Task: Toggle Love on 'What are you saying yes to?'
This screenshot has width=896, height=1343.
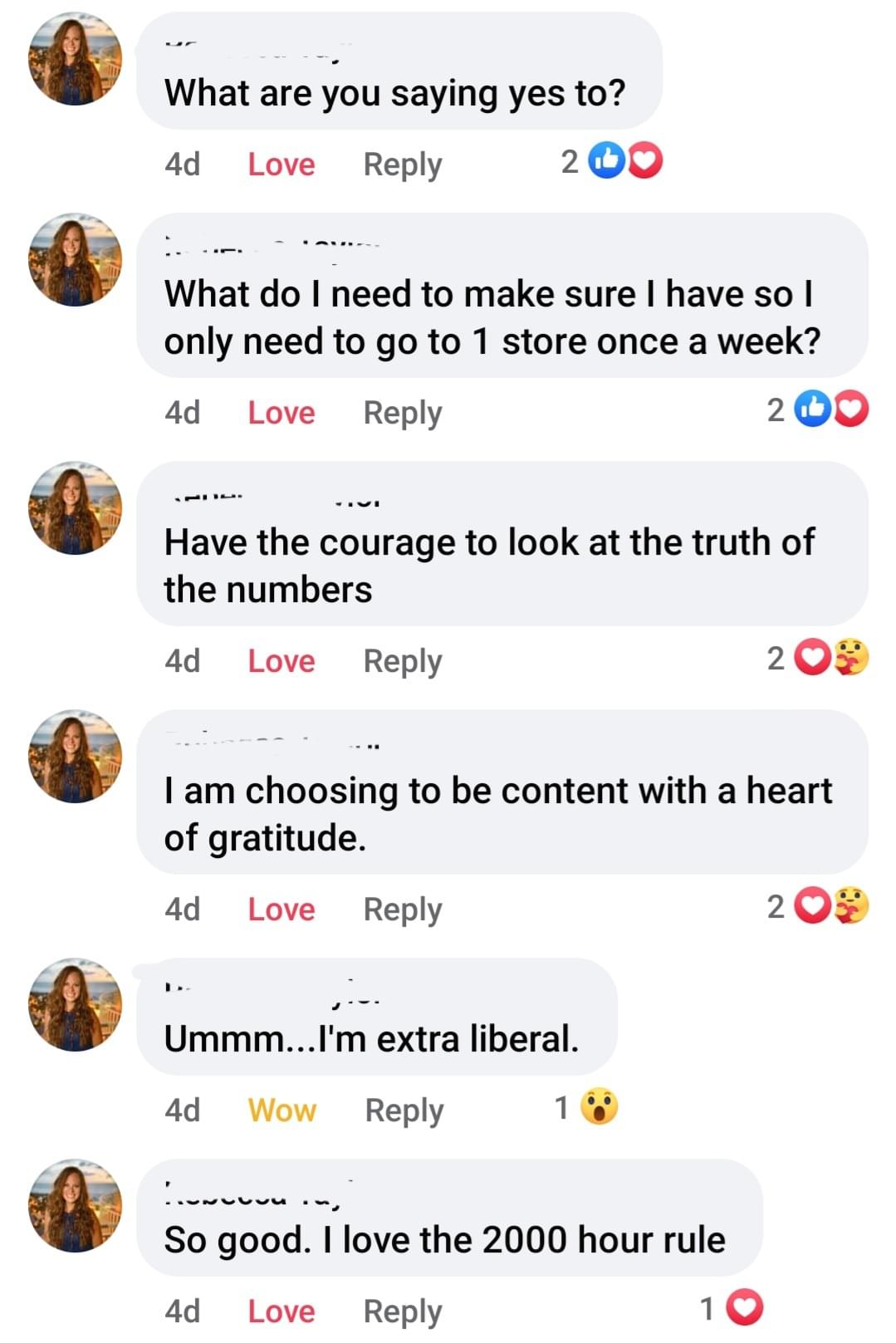Action: (282, 164)
